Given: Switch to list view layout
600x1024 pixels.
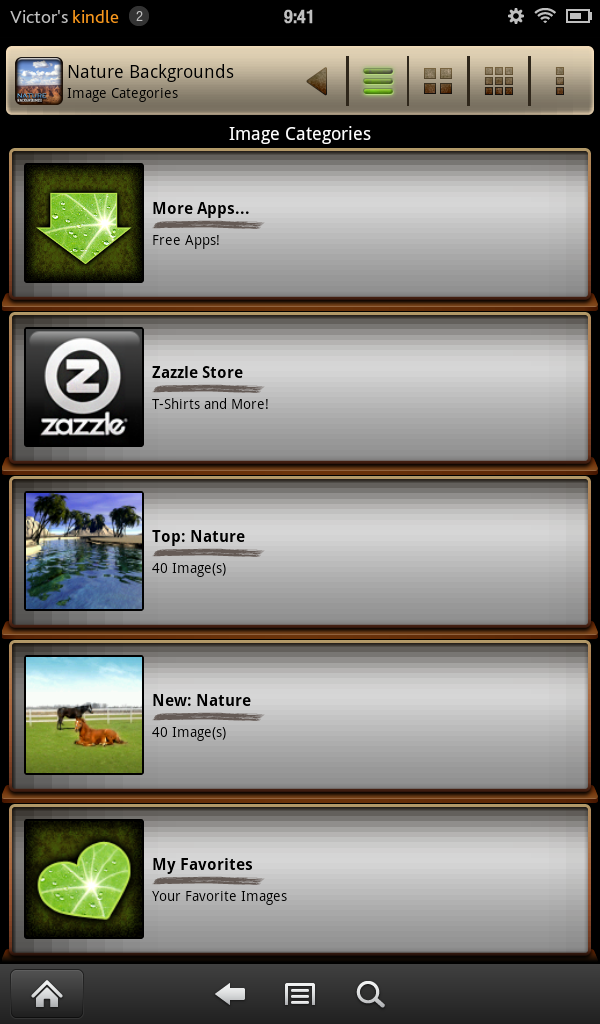Looking at the screenshot, I should point(378,81).
